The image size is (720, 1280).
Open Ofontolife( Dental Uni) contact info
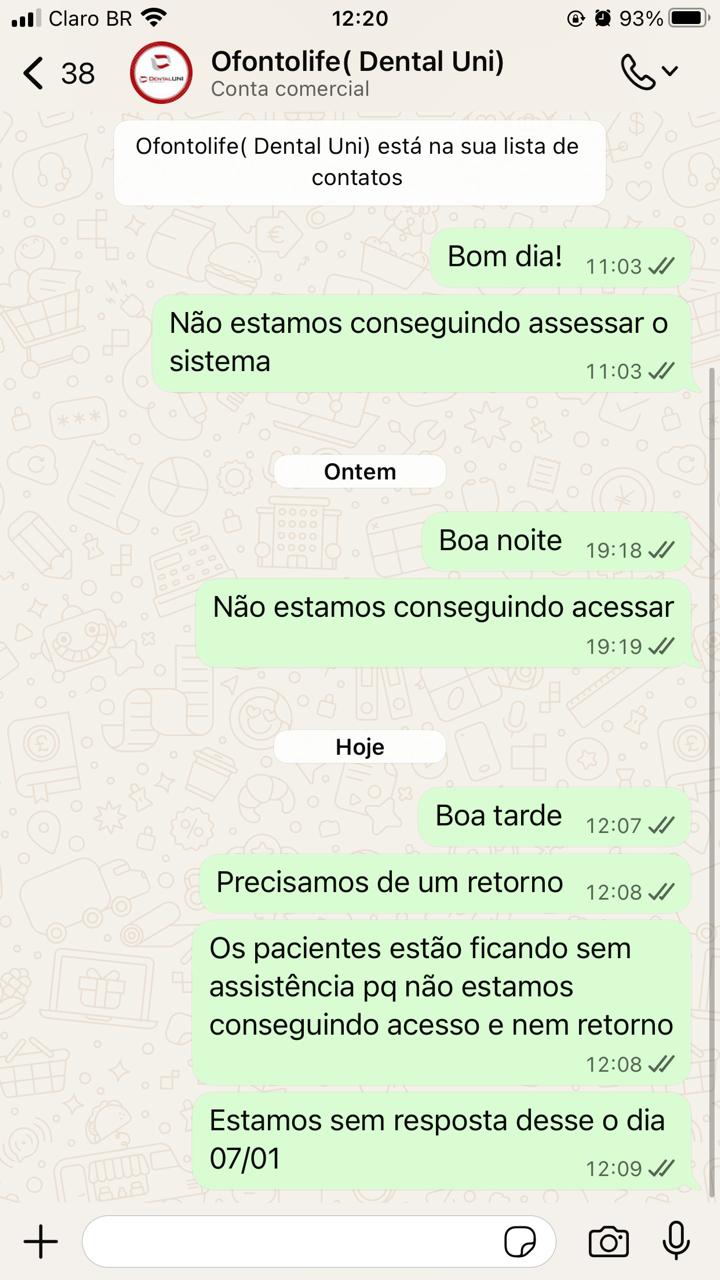356,73
